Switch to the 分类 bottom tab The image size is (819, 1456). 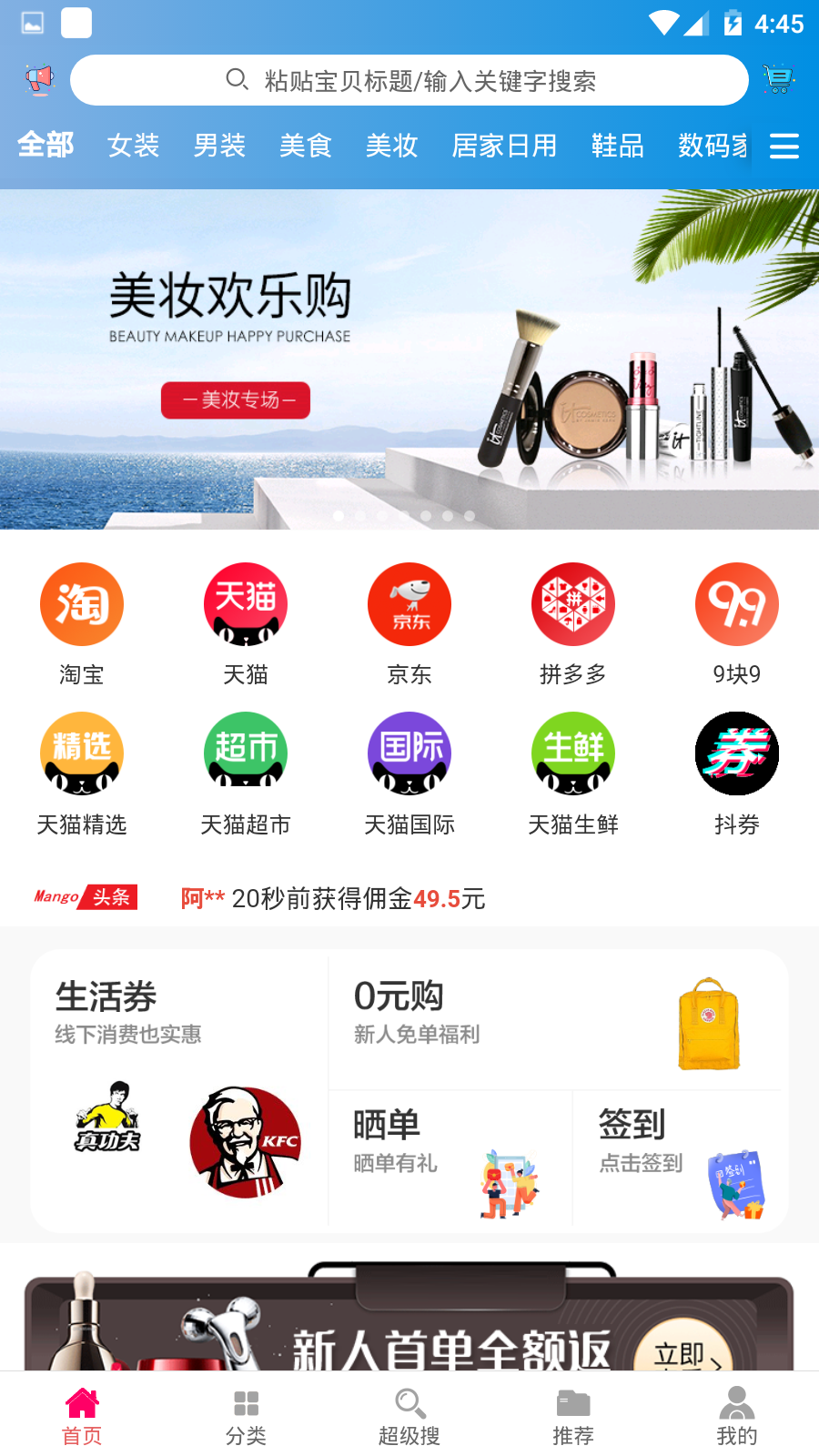click(x=246, y=1416)
